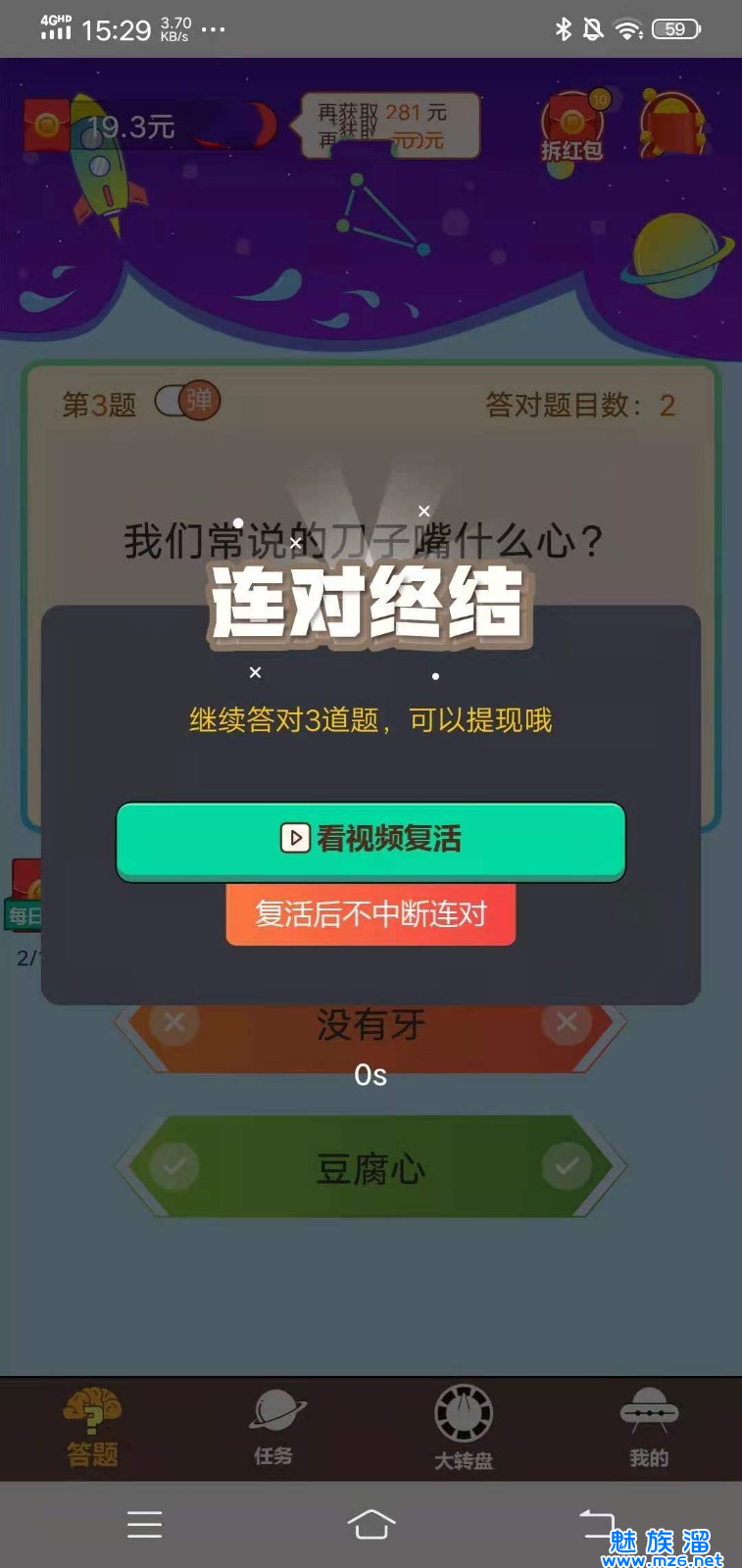Choose the answer 豆腐心
Screen dimensions: 742x1568
(371, 1167)
